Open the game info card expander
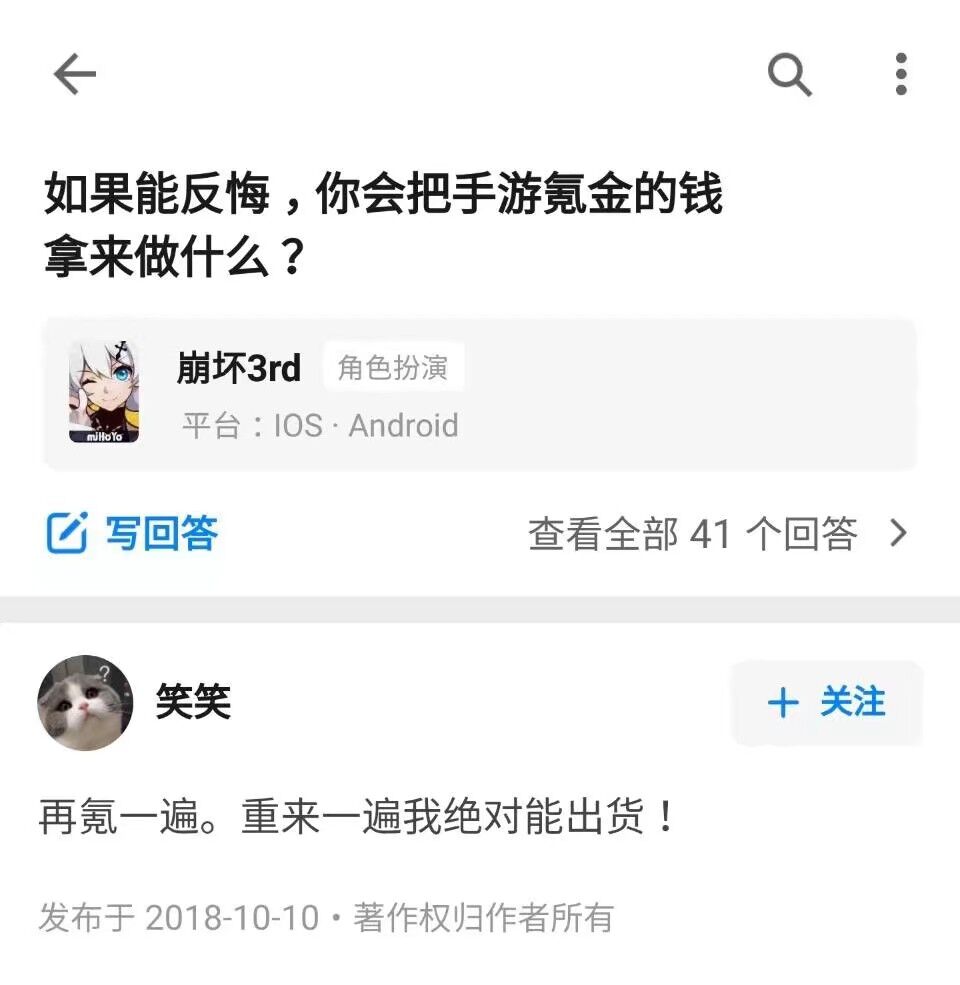This screenshot has height=985, width=960. pyautogui.click(x=480, y=392)
